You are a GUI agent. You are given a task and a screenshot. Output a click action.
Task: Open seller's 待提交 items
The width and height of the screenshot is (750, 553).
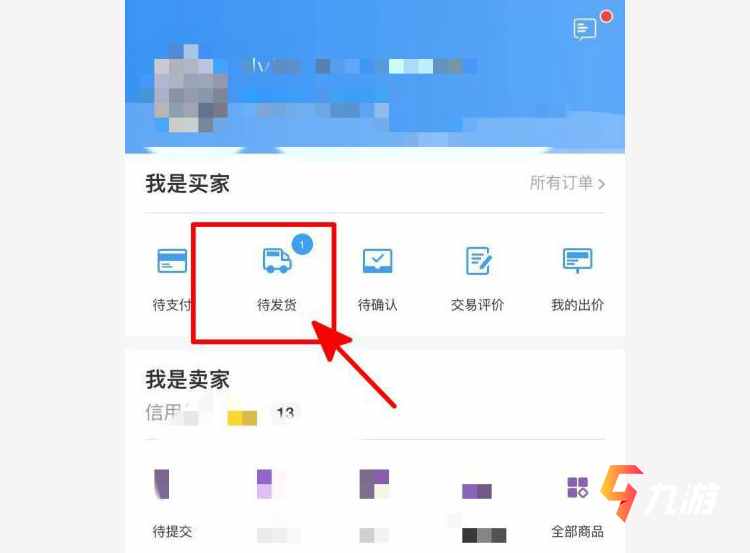pyautogui.click(x=172, y=502)
